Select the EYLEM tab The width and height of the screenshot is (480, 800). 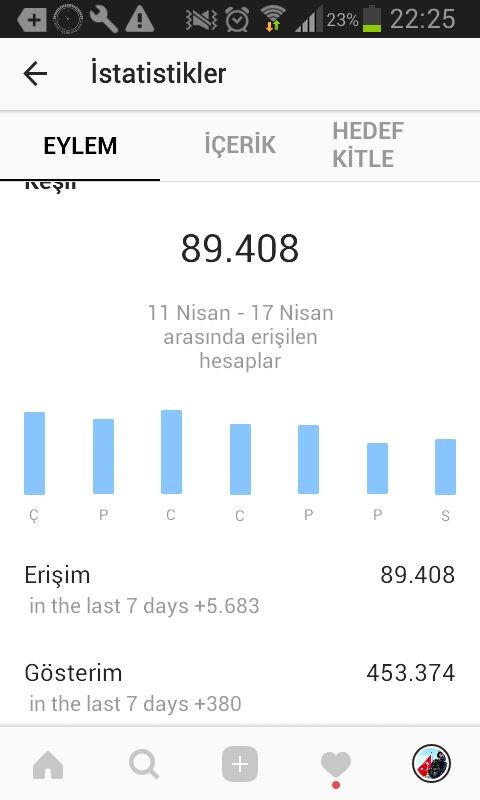tap(80, 146)
